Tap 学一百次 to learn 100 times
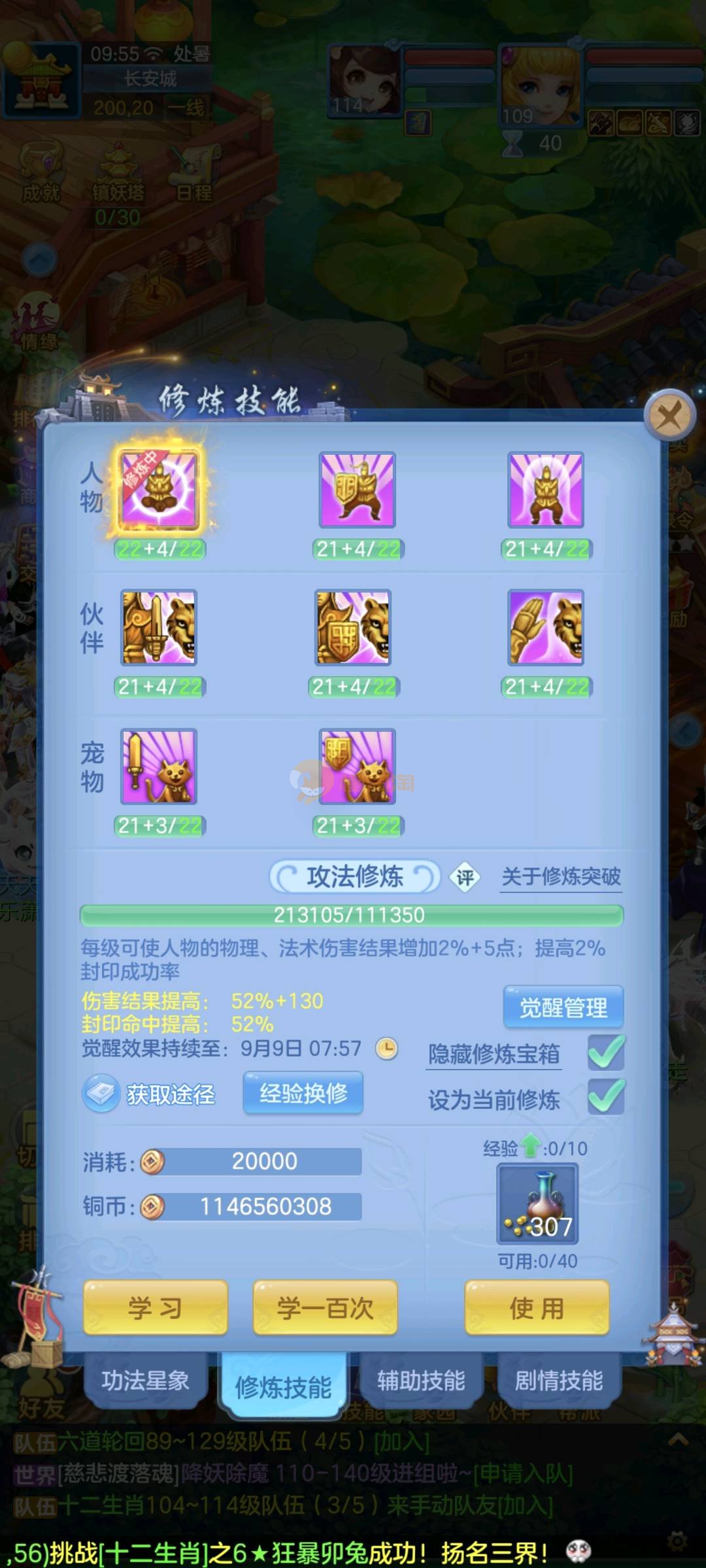The width and height of the screenshot is (706, 1568). [x=325, y=1307]
